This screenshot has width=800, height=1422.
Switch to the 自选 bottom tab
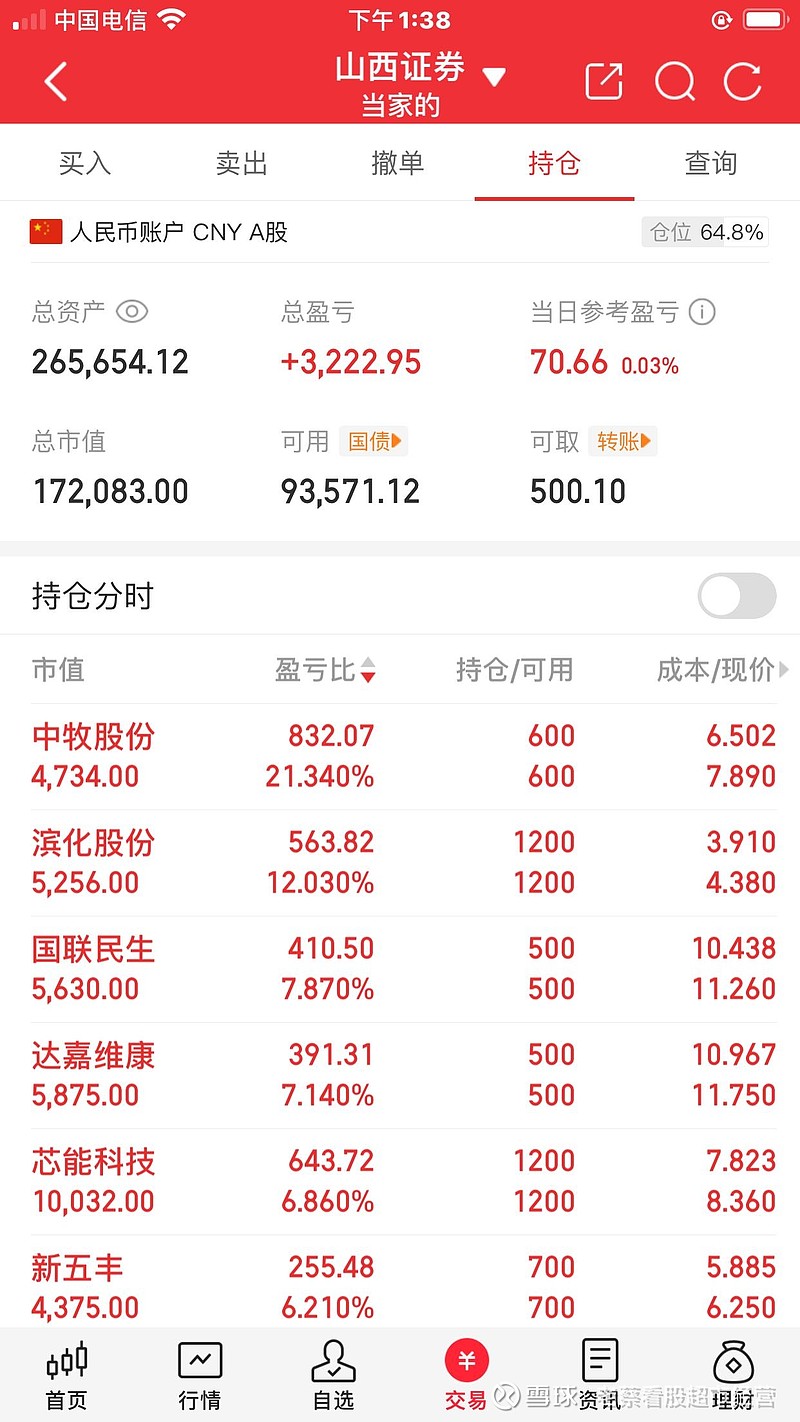334,1376
